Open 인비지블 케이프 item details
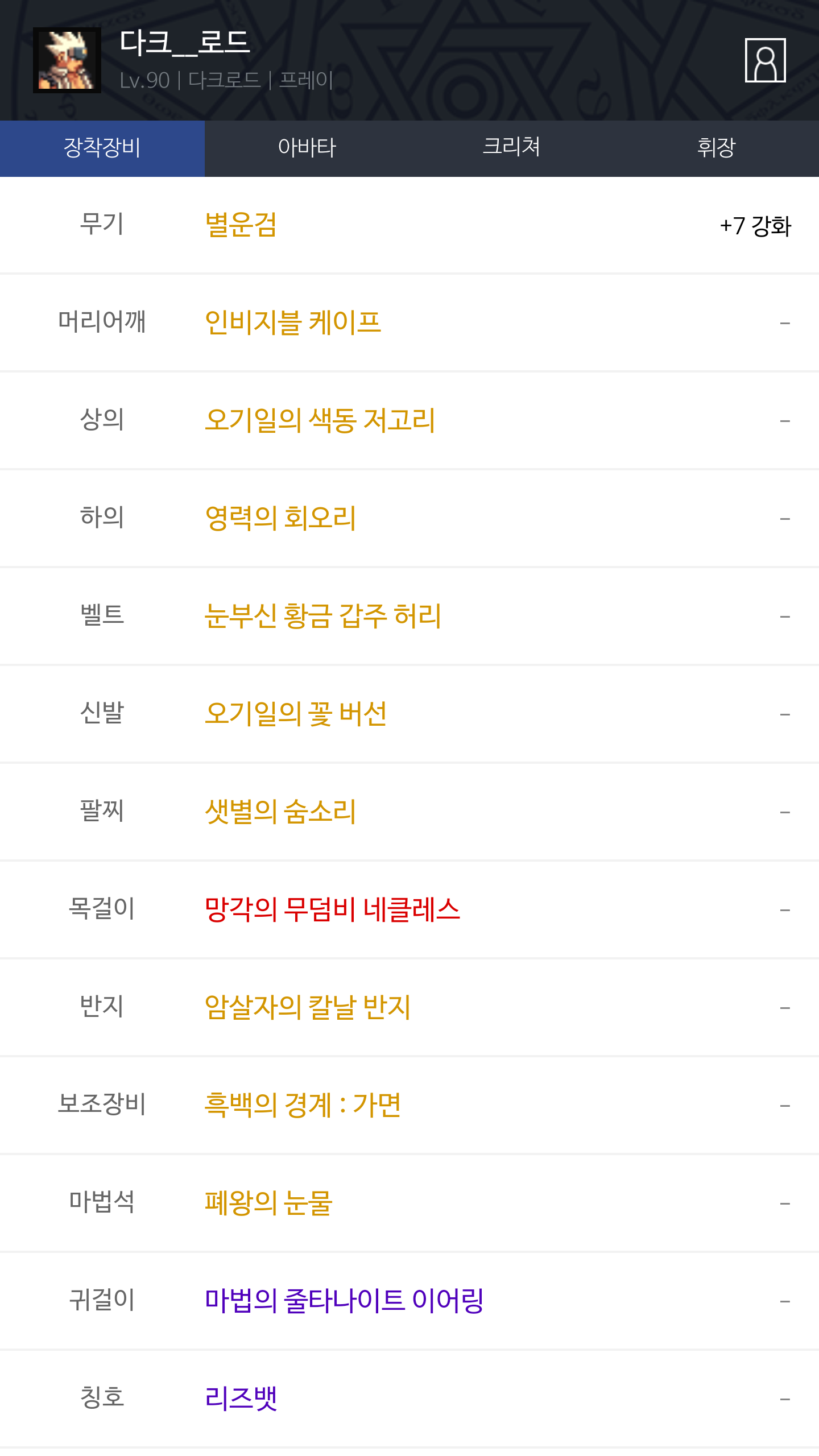Image resolution: width=819 pixels, height=1456 pixels. [293, 323]
